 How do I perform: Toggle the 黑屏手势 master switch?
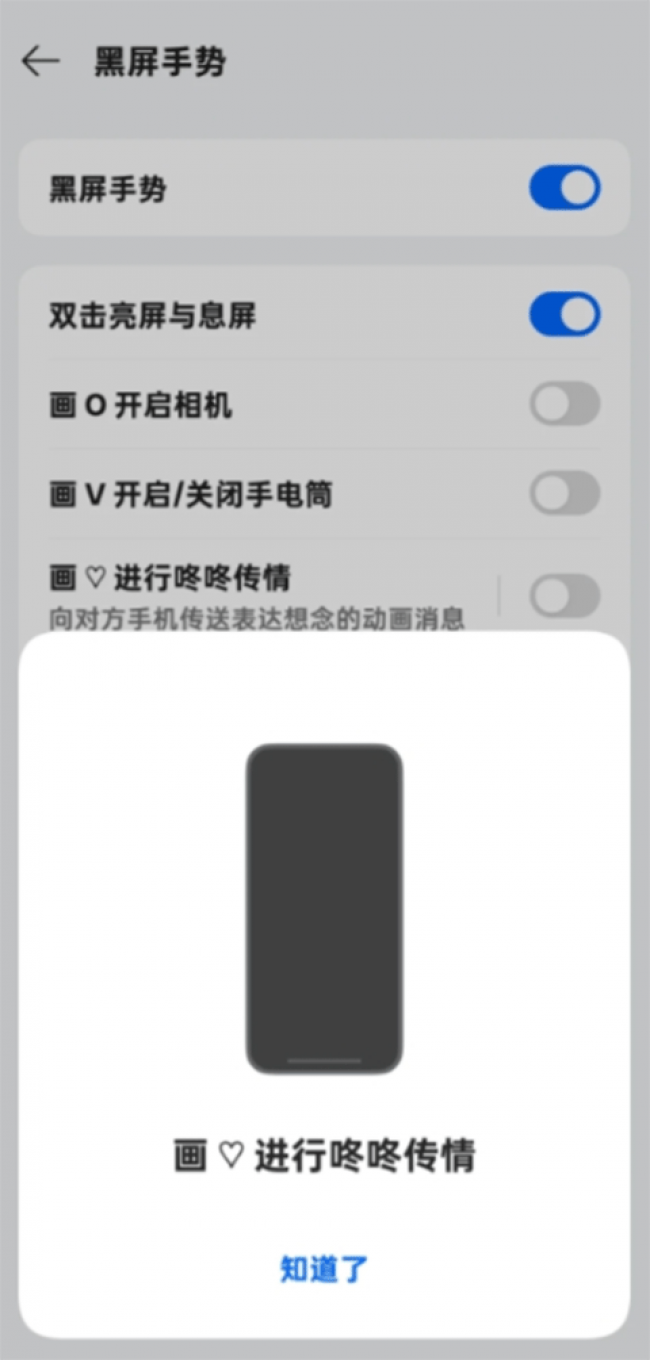564,188
